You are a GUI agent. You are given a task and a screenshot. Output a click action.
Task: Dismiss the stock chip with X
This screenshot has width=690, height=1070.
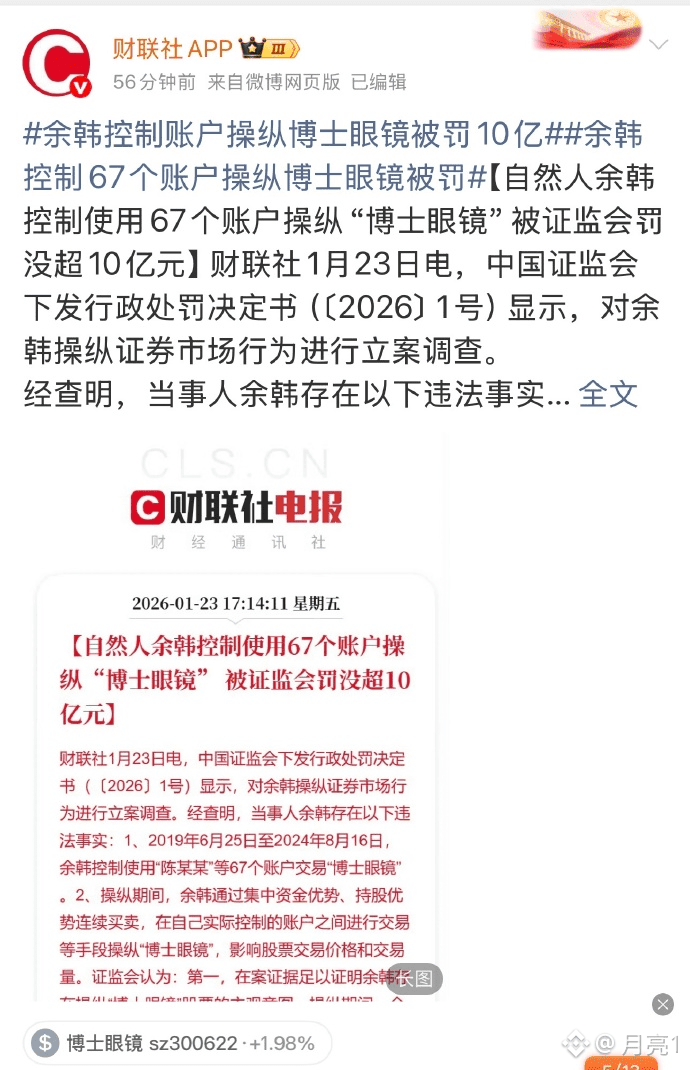pos(662,1004)
